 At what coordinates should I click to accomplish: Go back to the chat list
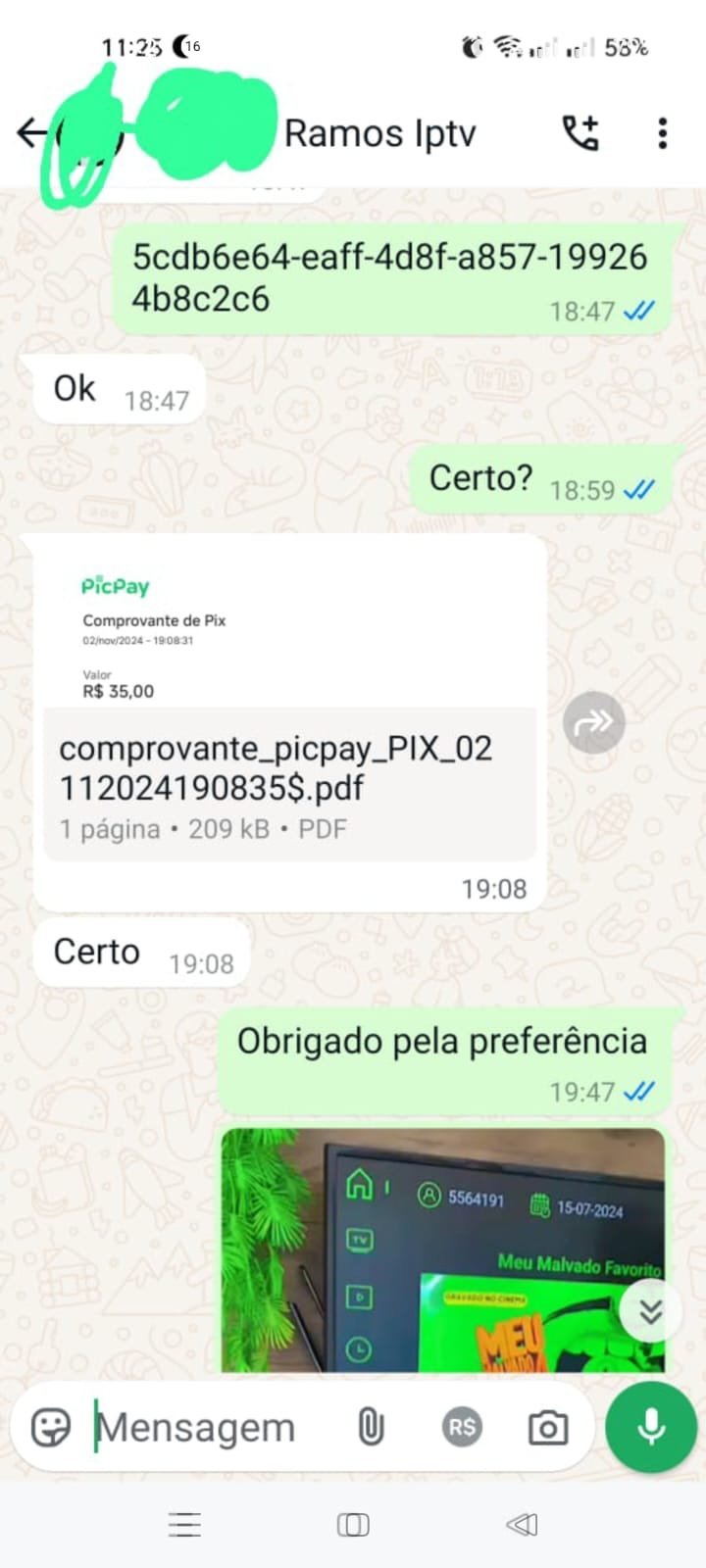[x=31, y=132]
